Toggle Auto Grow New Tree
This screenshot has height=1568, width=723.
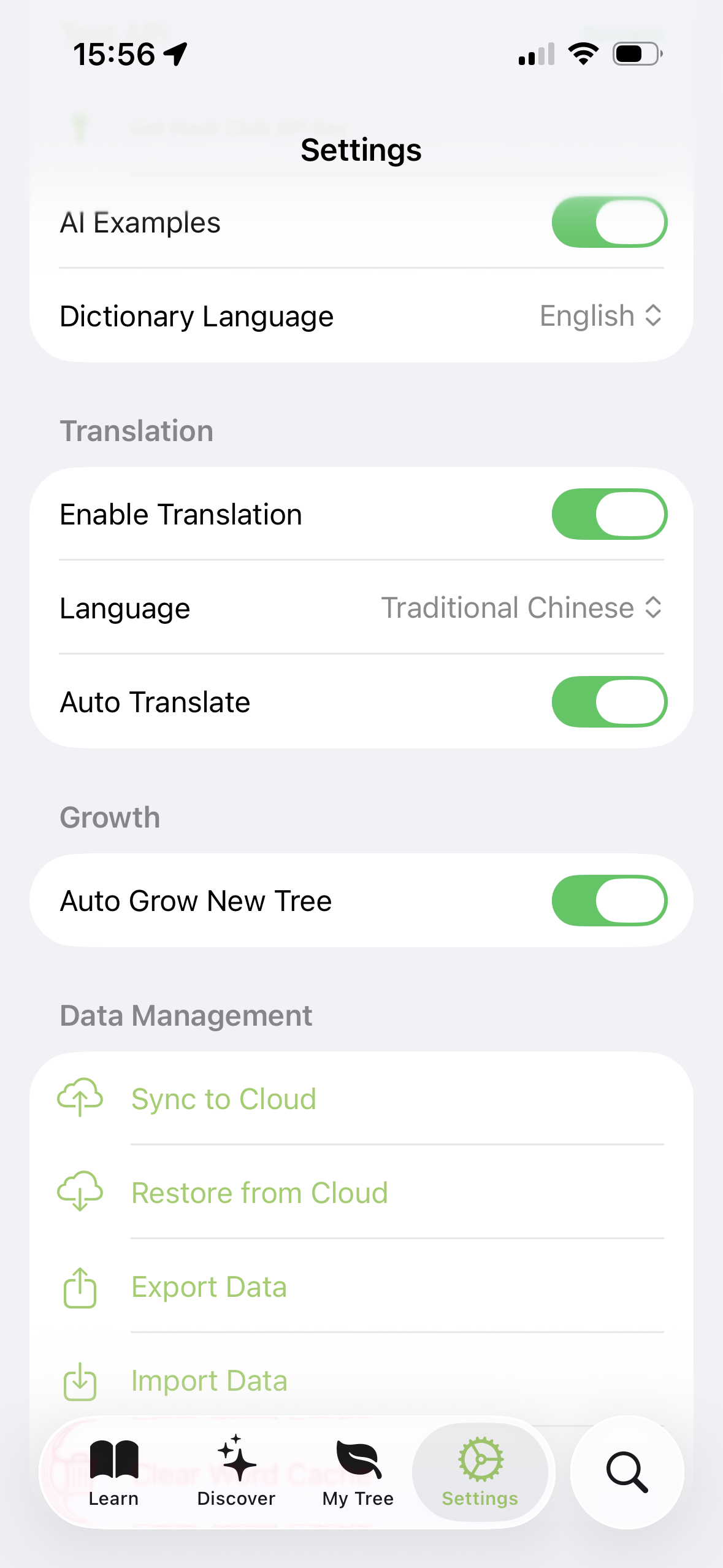(609, 901)
